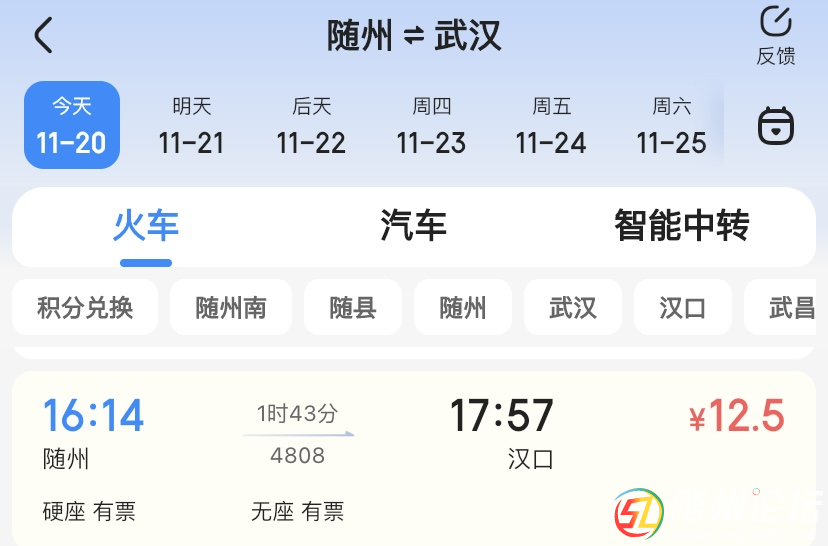This screenshot has width=828, height=546.
Task: Select tomorrow 11-21
Action: [191, 126]
